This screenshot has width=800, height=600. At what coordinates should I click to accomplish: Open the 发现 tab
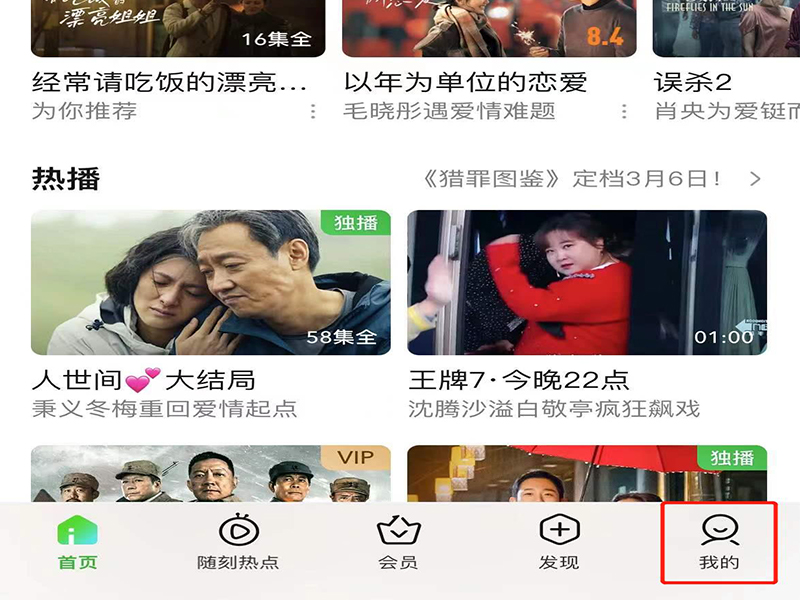click(x=558, y=543)
